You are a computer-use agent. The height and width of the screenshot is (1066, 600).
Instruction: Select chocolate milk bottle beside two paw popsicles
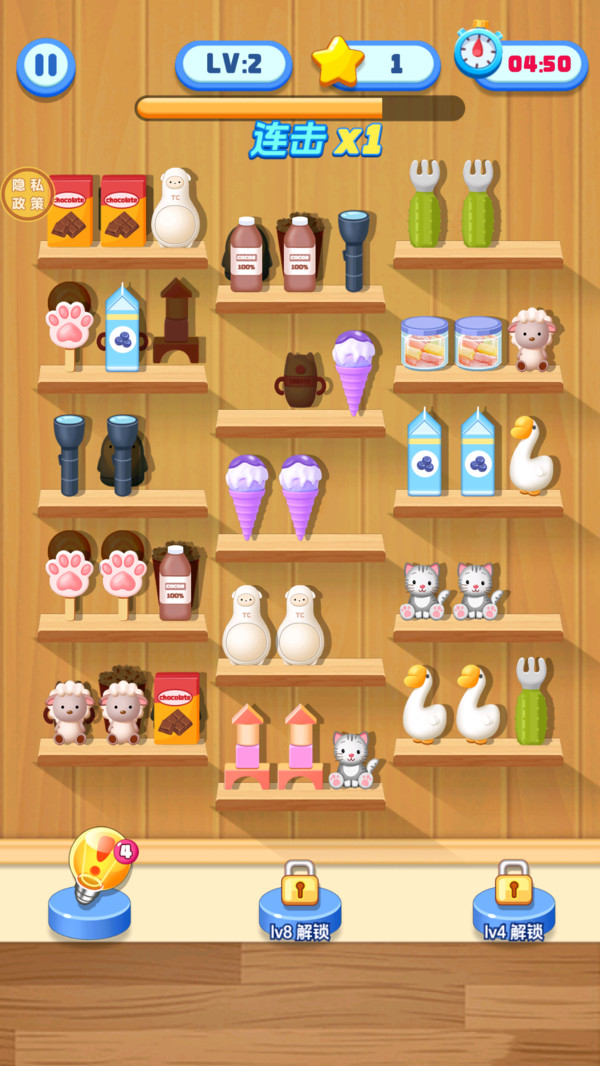click(x=175, y=583)
